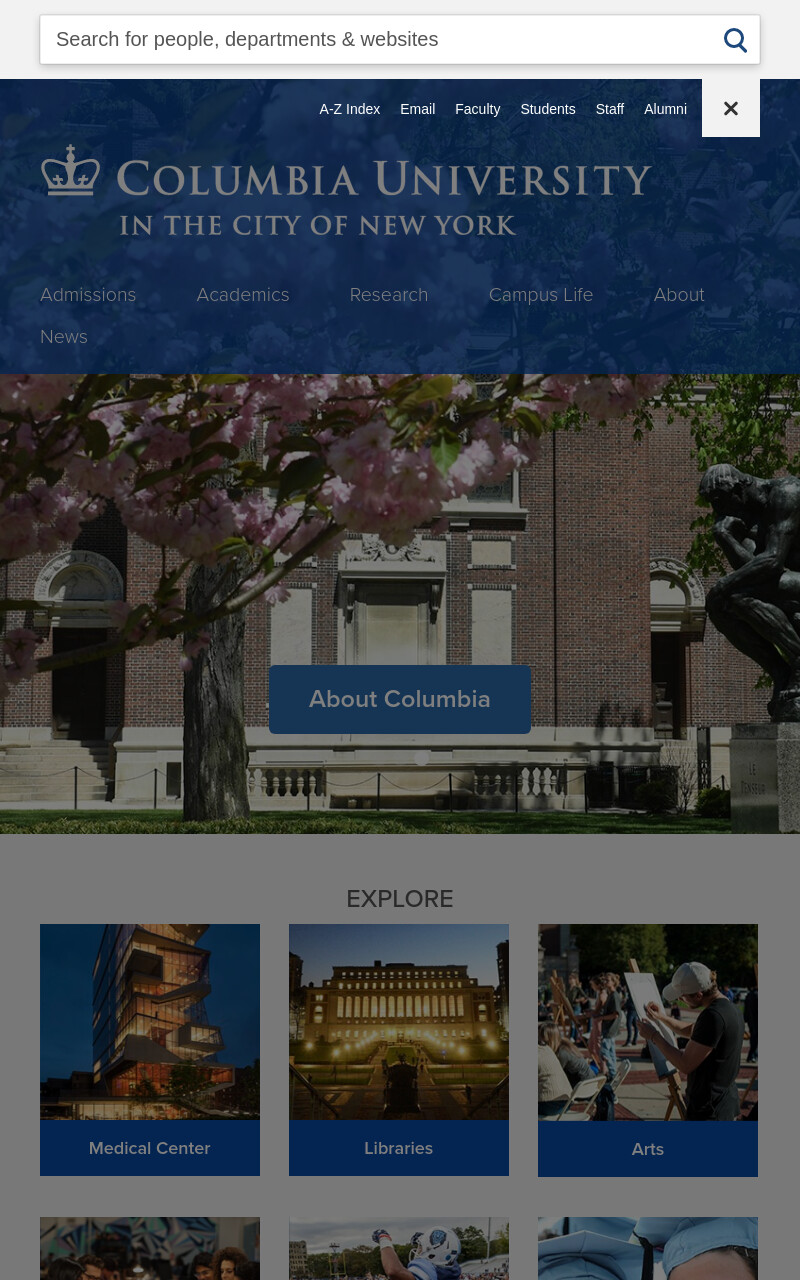The image size is (800, 1280).
Task: Open the Arts tile
Action: 648,1050
